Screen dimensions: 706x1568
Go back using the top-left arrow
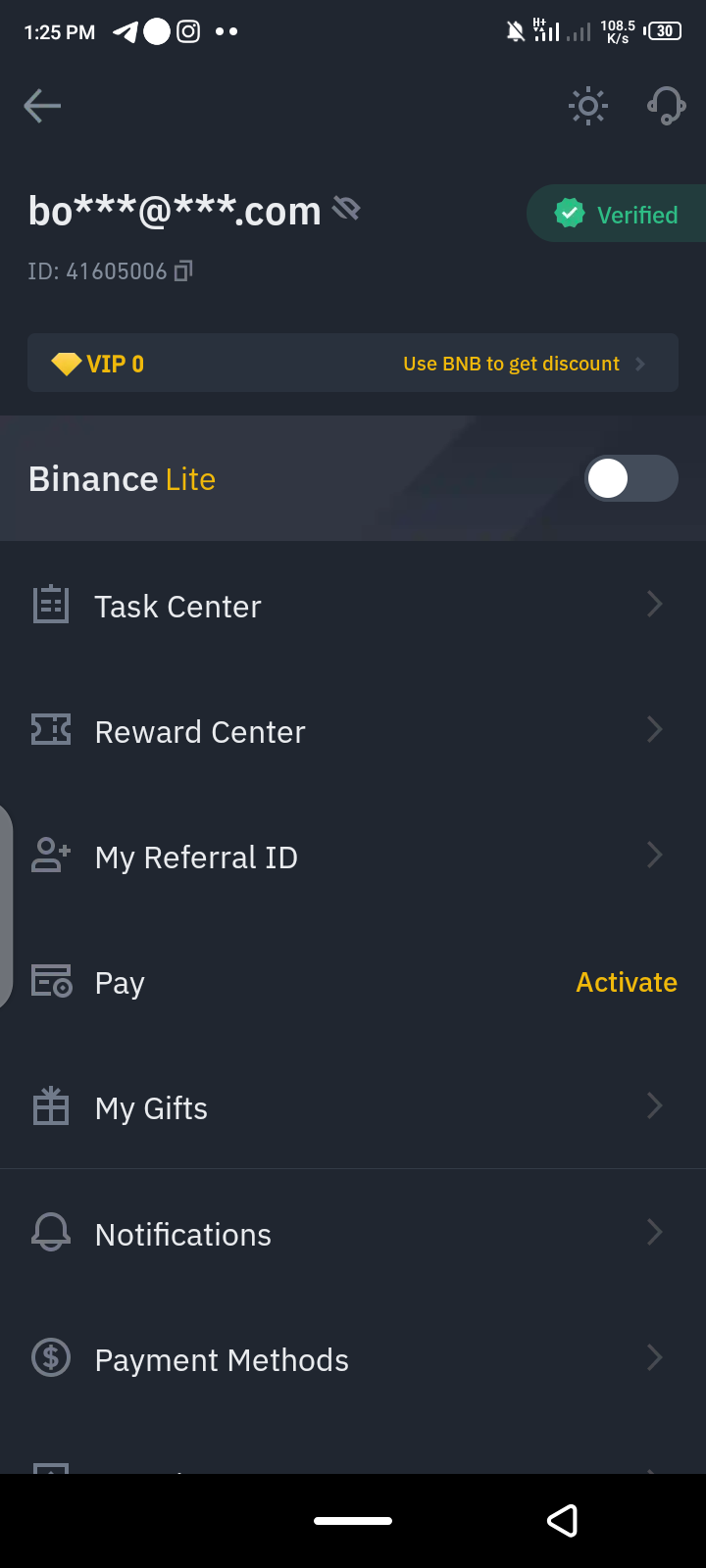point(42,106)
